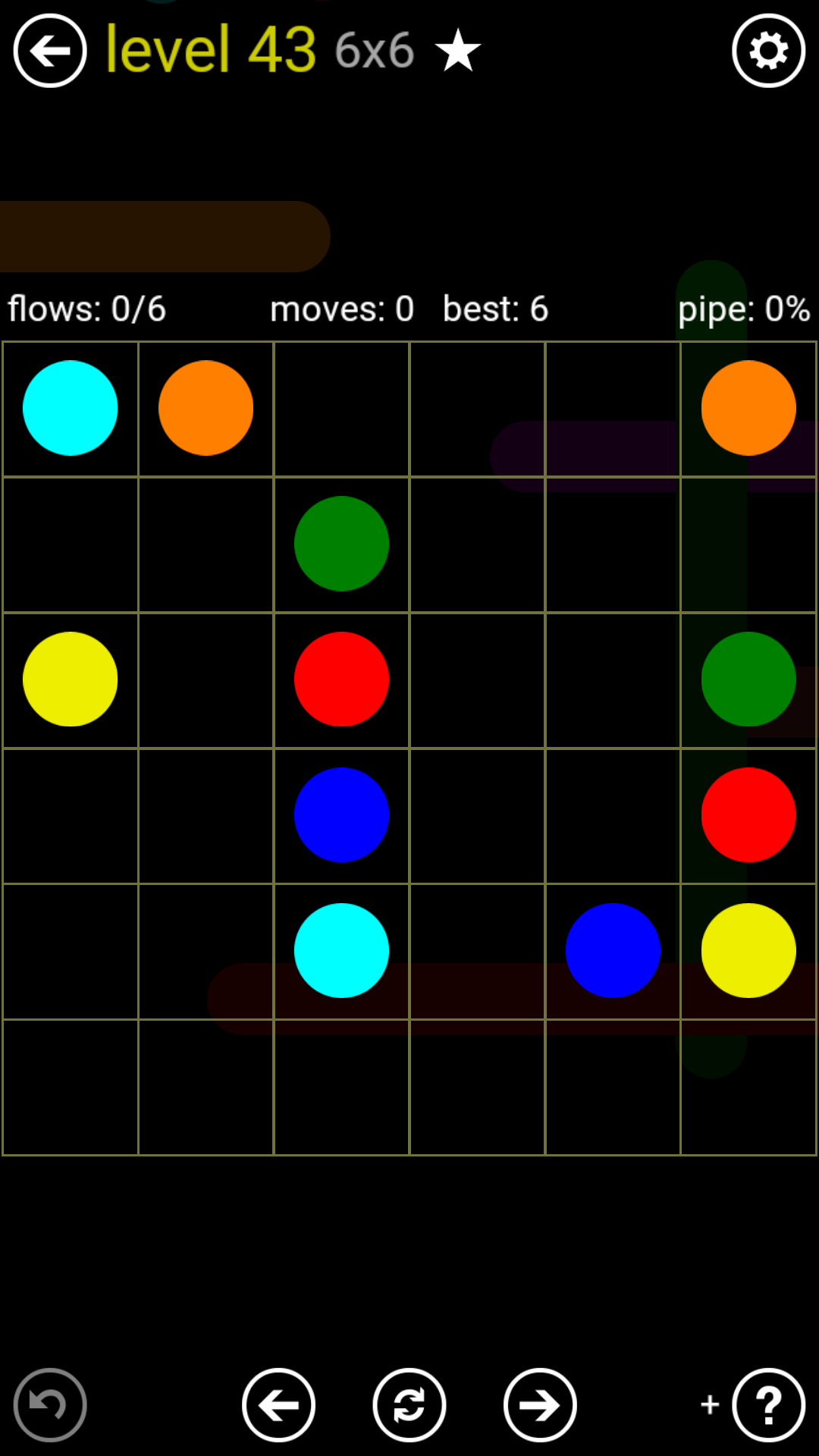The image size is (819, 1456).
Task: Select the red dot in the rightmost column
Action: 748,815
